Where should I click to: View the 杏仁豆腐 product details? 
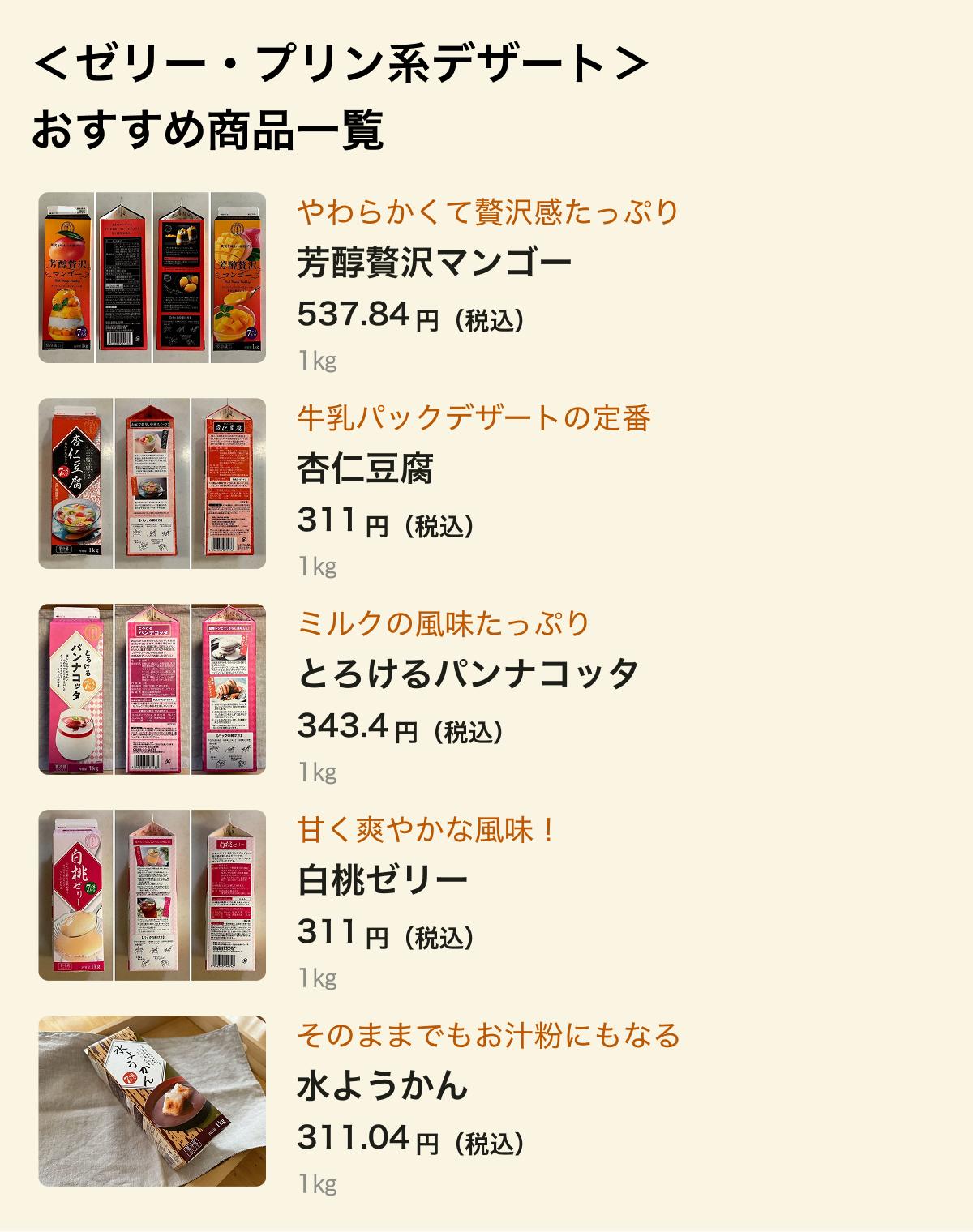click(365, 468)
